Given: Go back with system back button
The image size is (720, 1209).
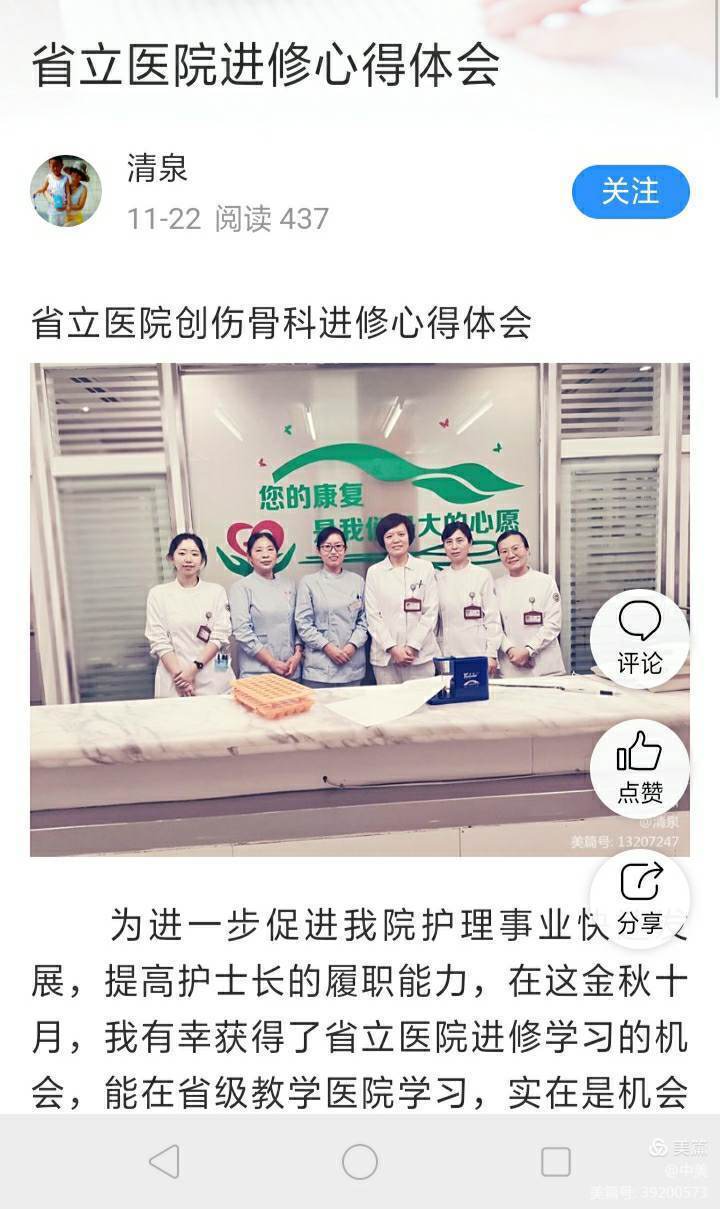Looking at the screenshot, I should tap(164, 1161).
